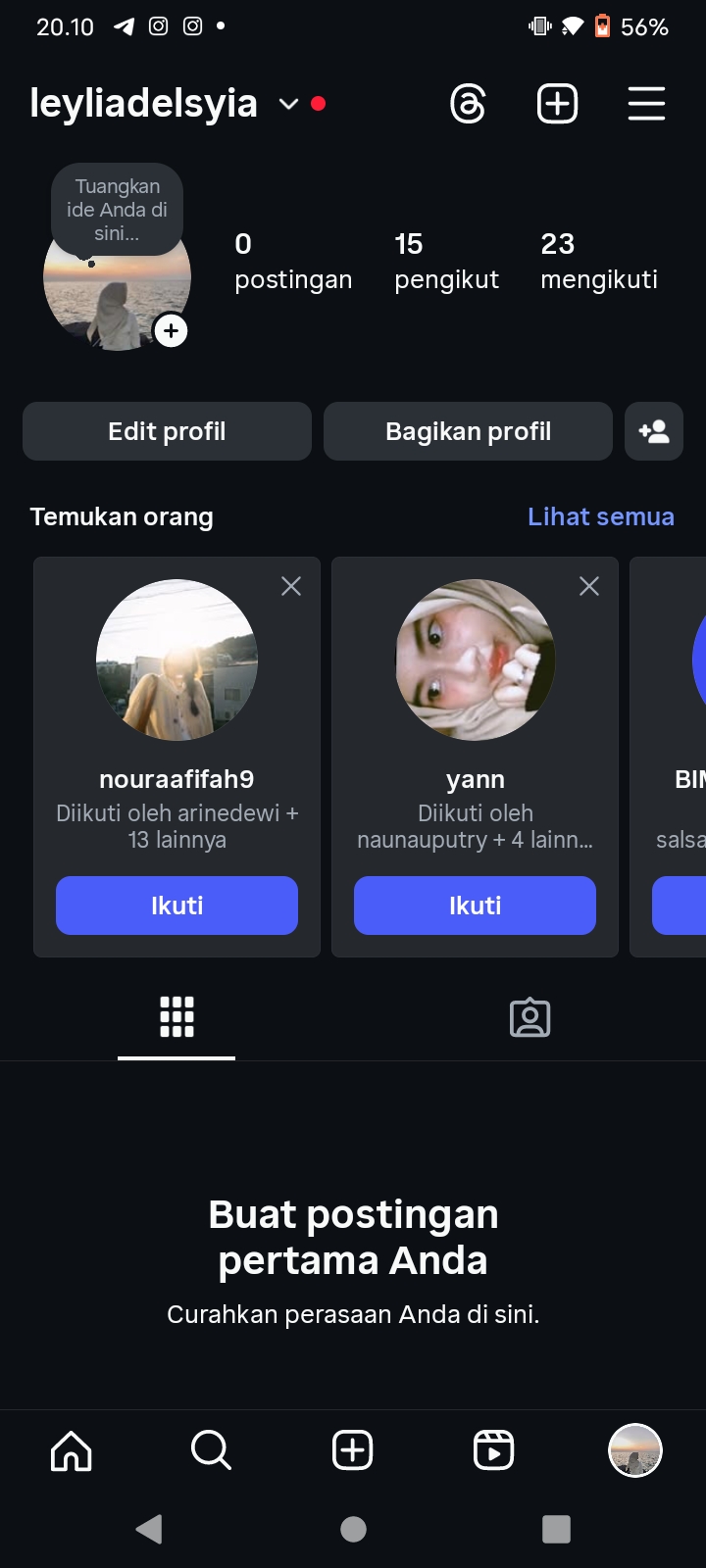
Task: Toggle the discover people icon button
Action: 654,431
